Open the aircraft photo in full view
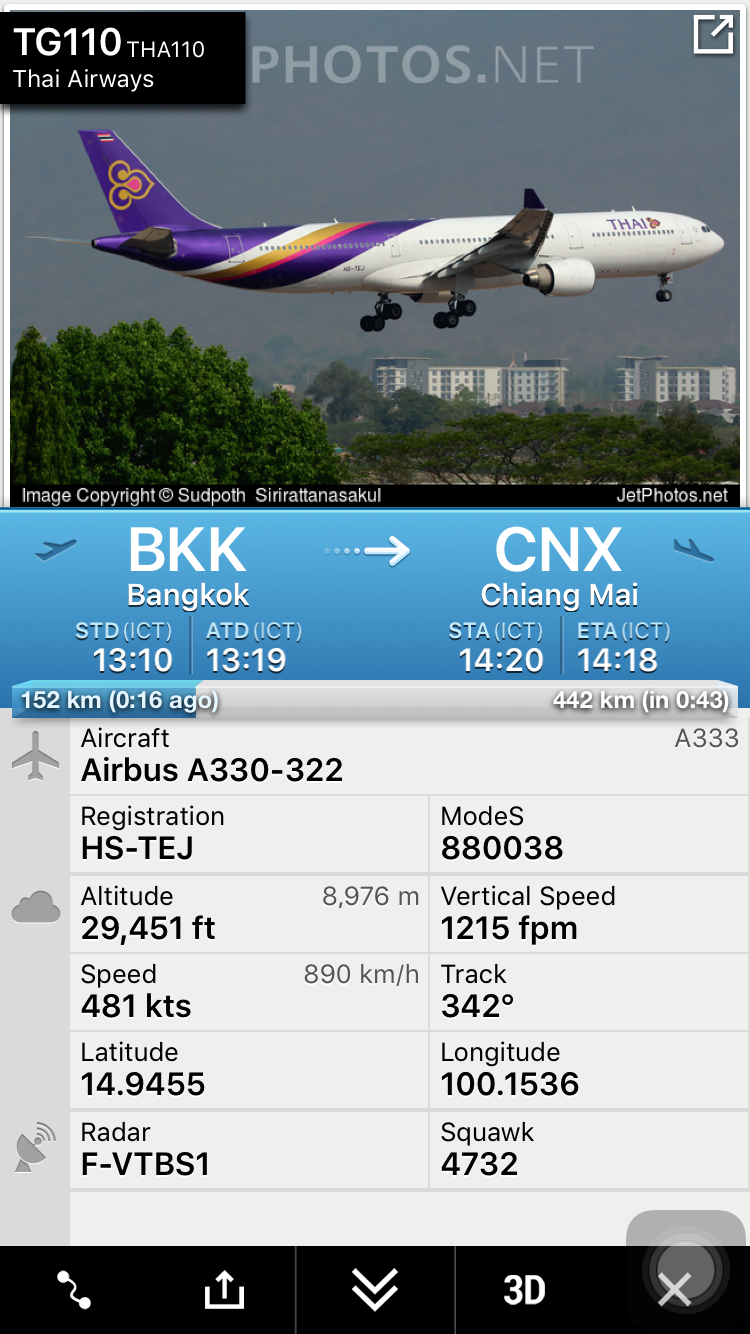 (713, 35)
